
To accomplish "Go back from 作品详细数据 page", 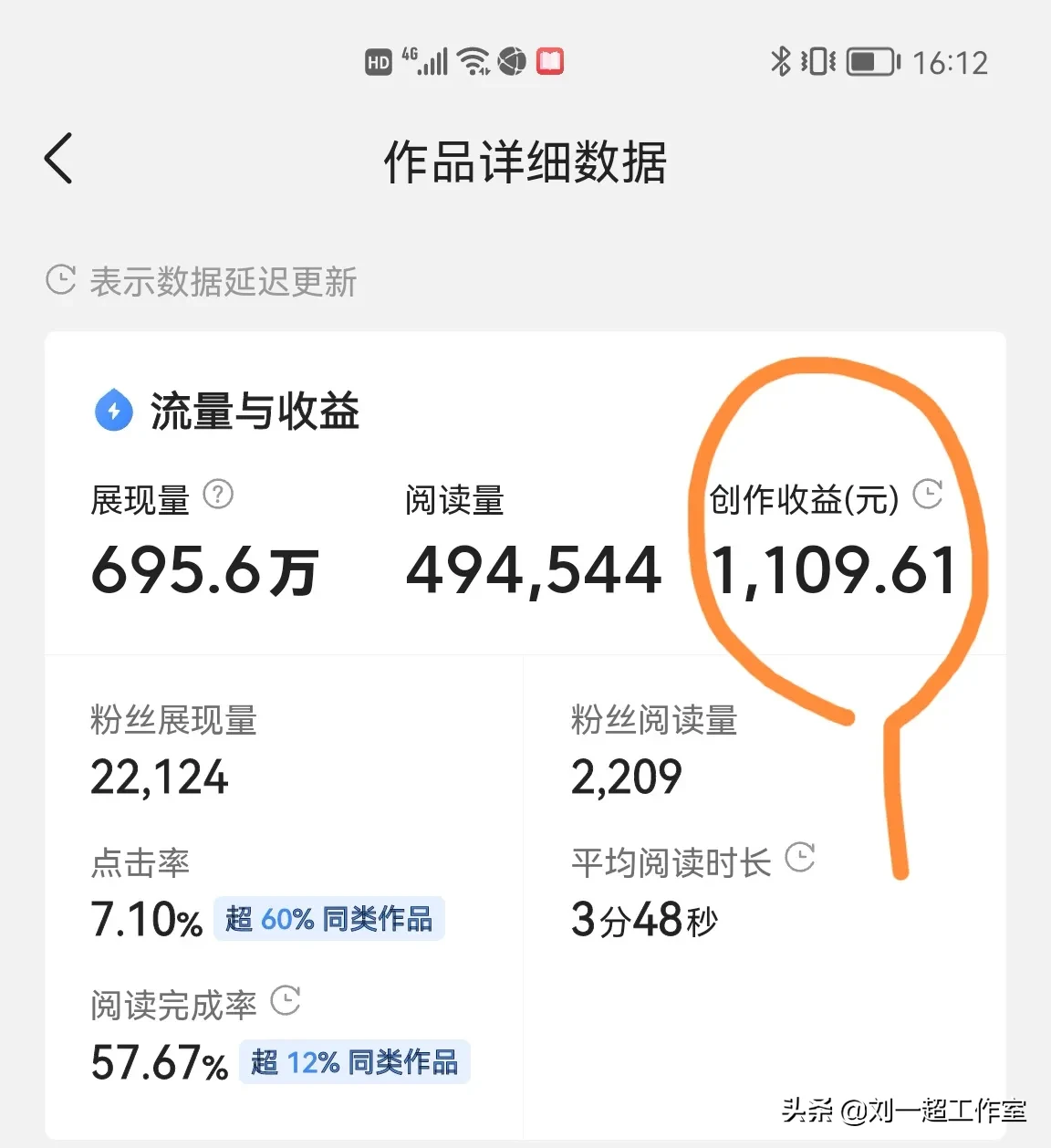I will (x=59, y=159).
